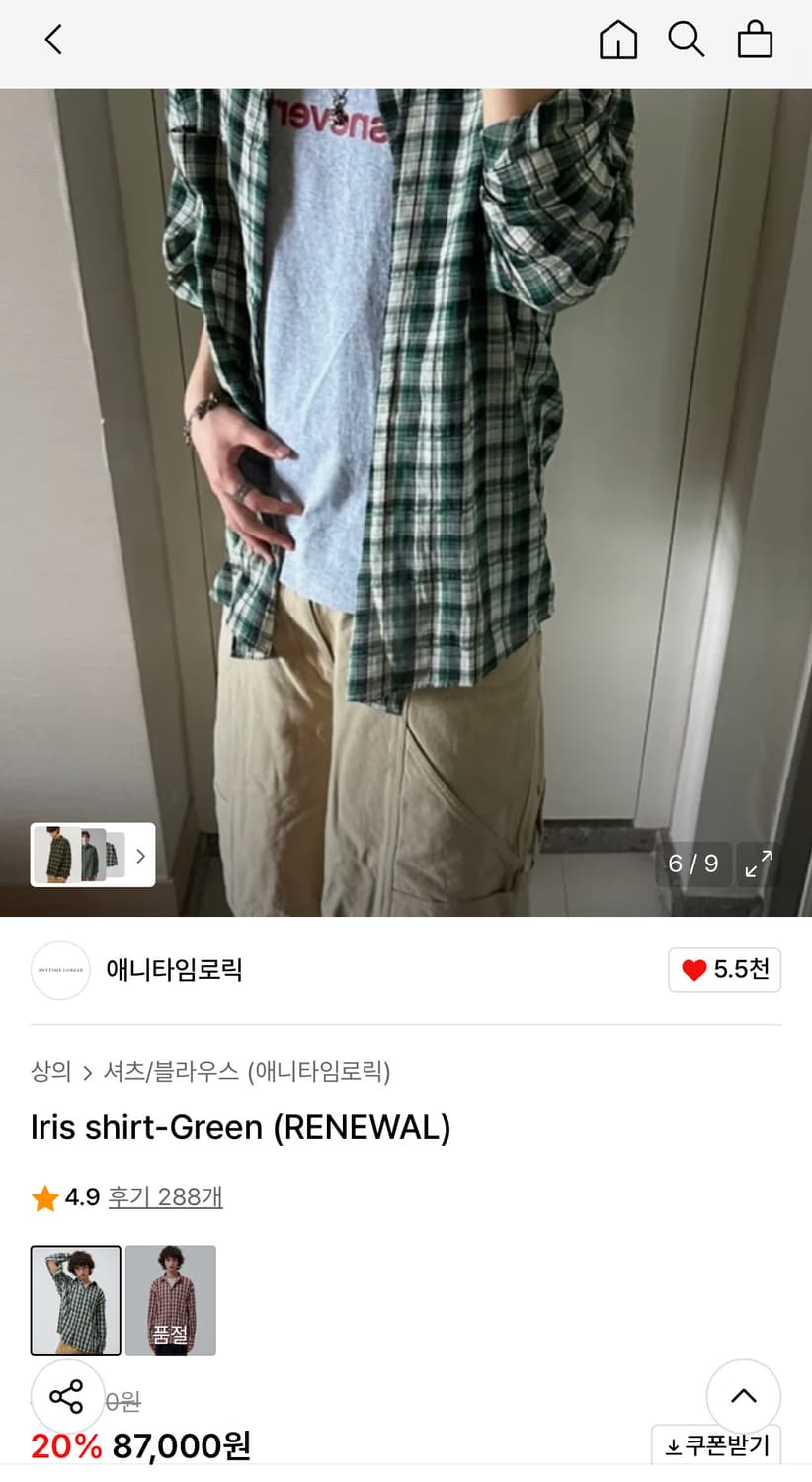
Task: Expand the product photo to fullscreen
Action: [758, 864]
